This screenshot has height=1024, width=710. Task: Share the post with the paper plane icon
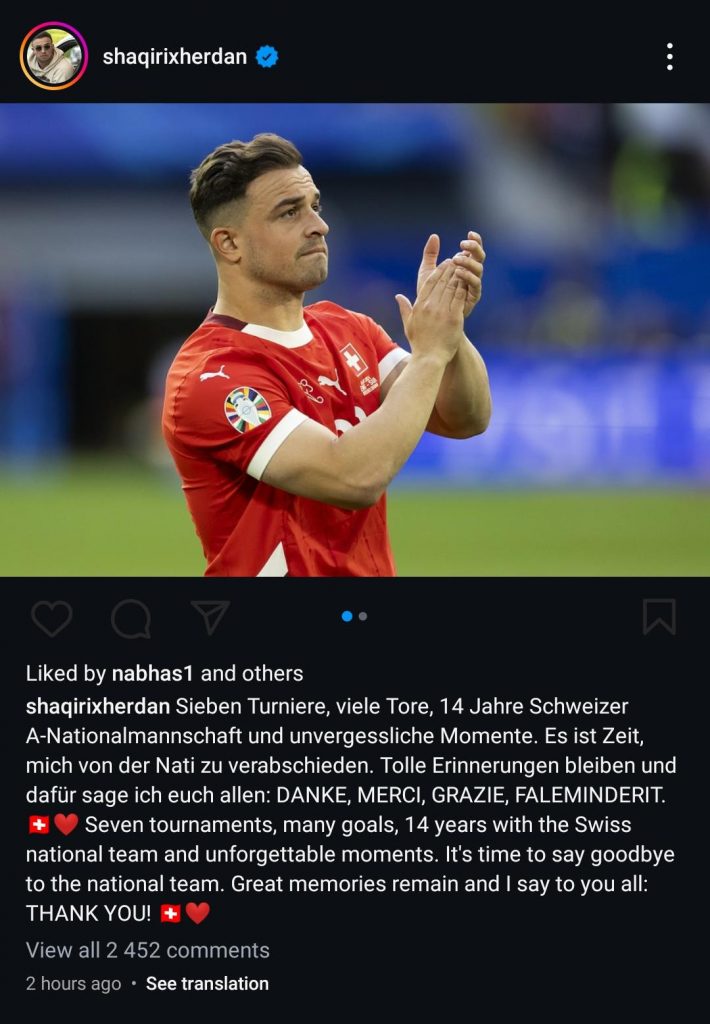click(210, 617)
